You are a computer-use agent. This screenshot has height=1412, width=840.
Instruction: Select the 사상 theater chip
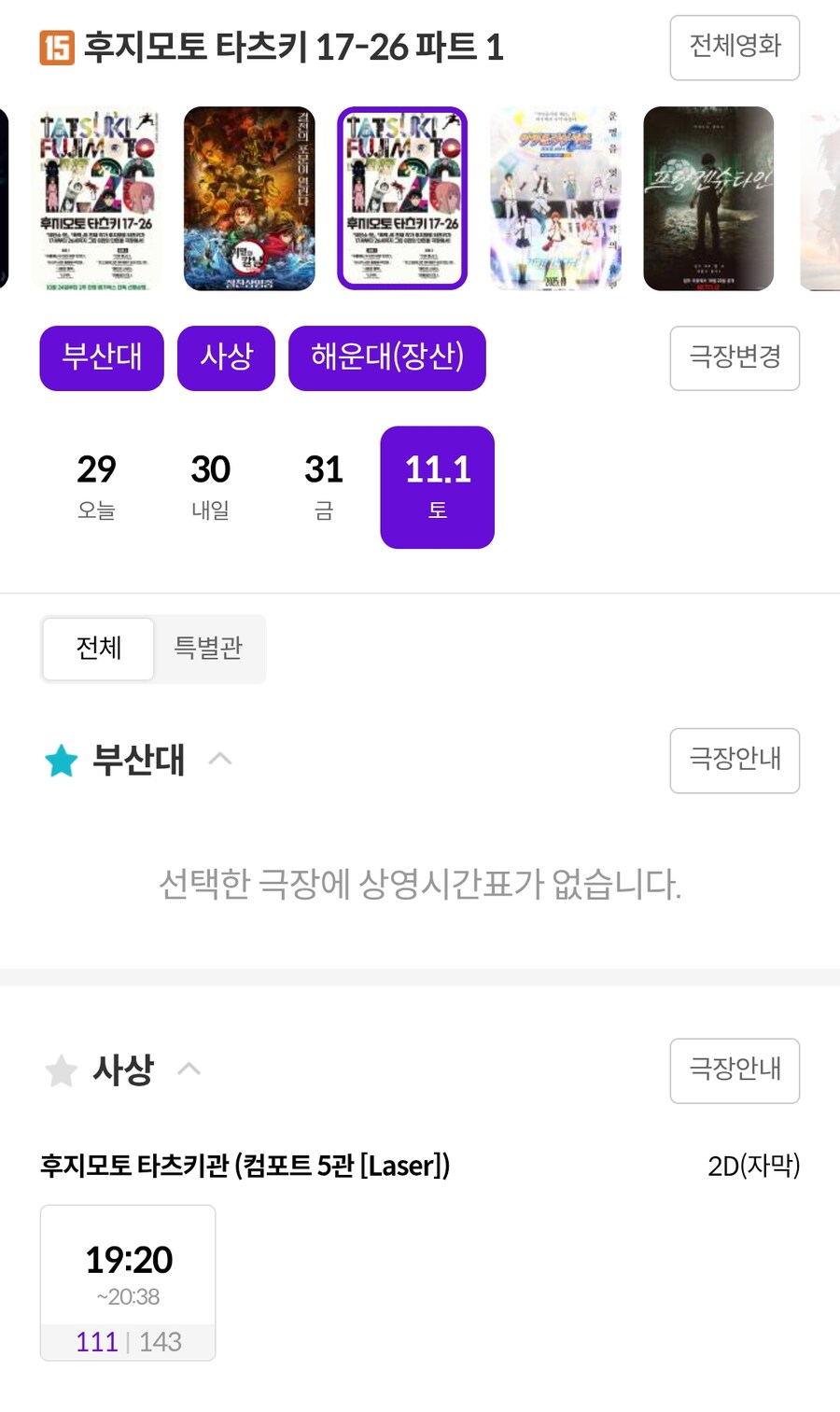pyautogui.click(x=226, y=357)
